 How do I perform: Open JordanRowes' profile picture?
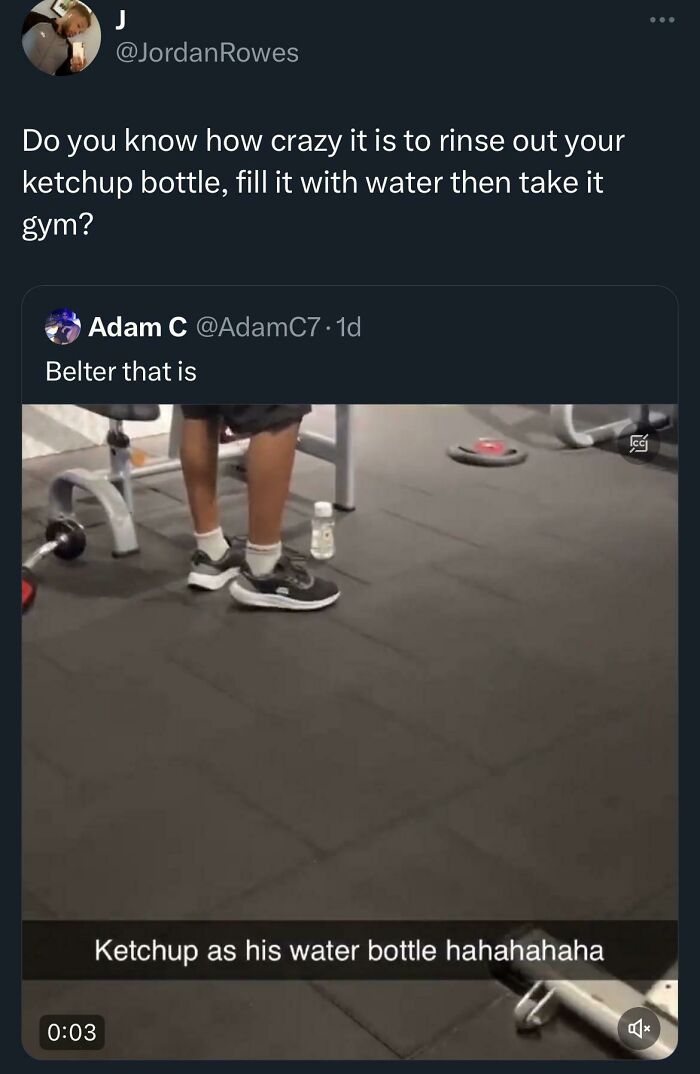click(x=62, y=37)
